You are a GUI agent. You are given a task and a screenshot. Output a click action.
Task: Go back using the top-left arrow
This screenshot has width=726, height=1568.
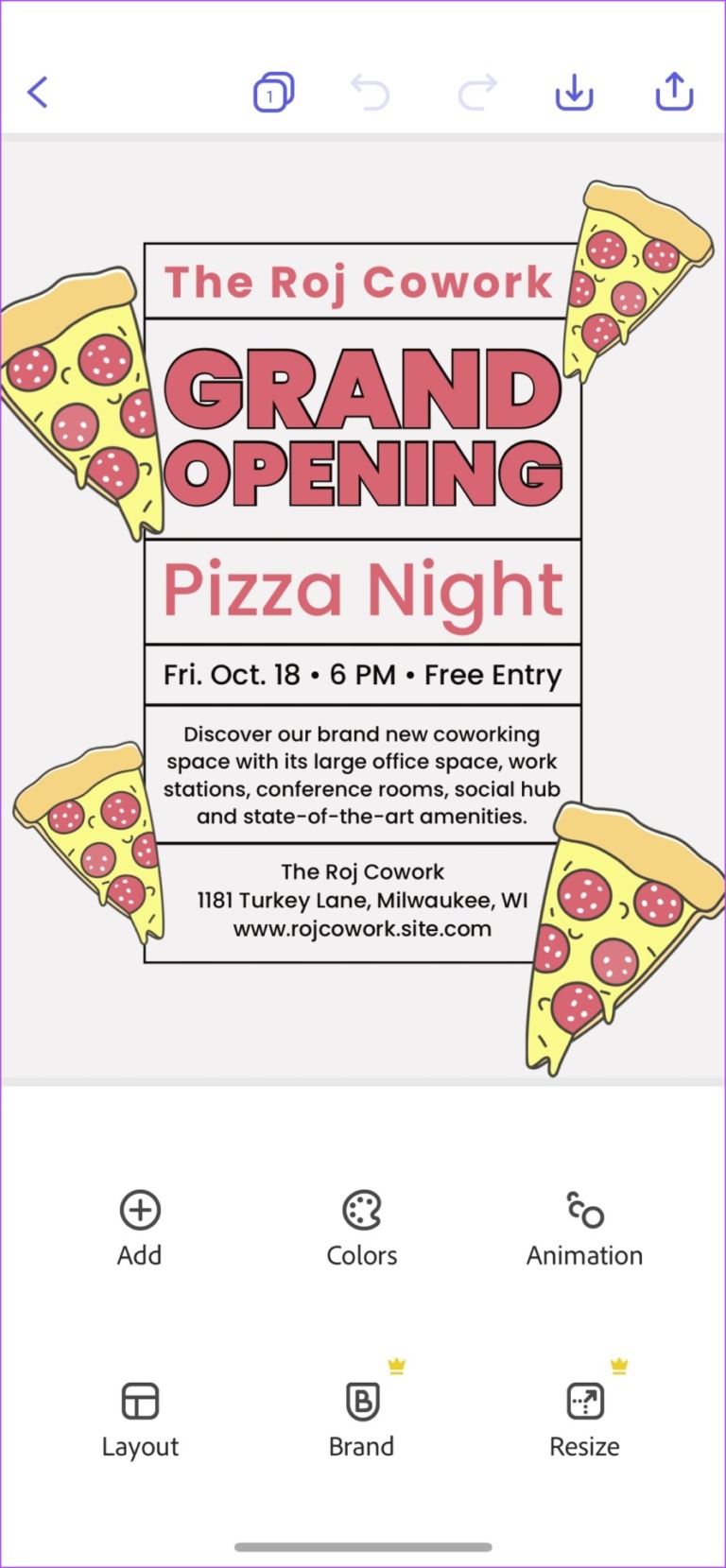pyautogui.click(x=38, y=93)
